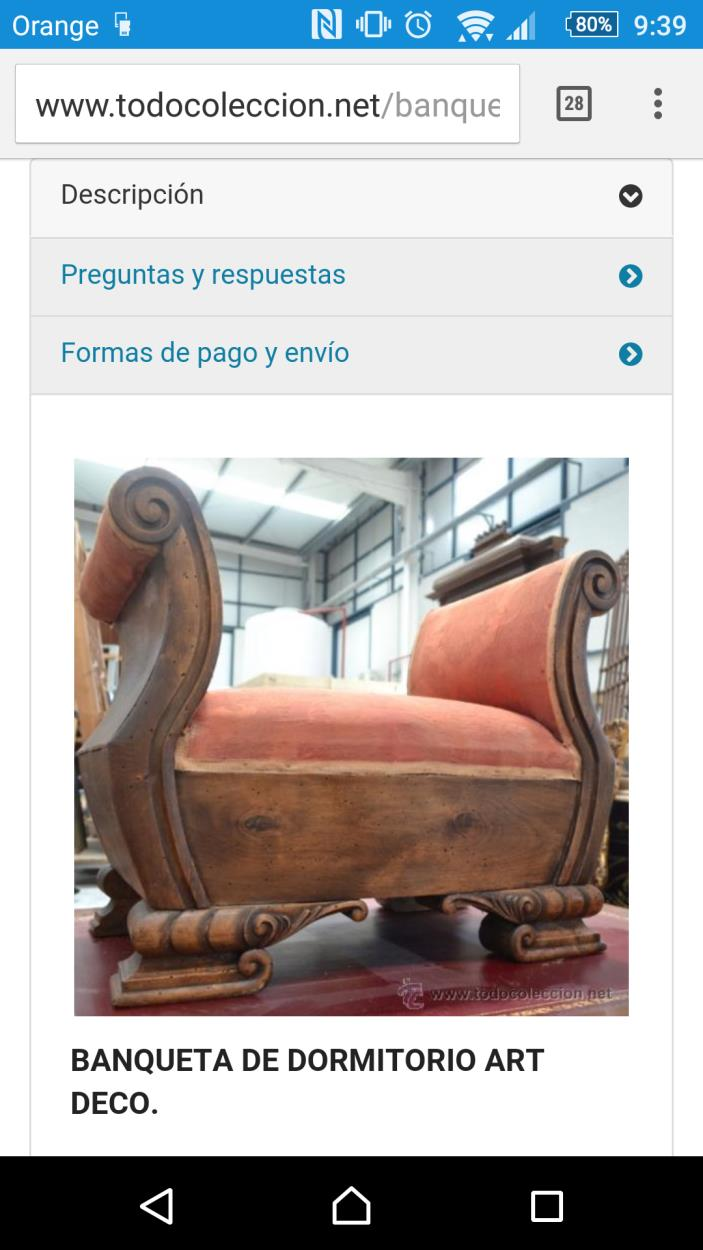Expand Formas de pago y envío
This screenshot has width=703, height=1250.
point(350,354)
